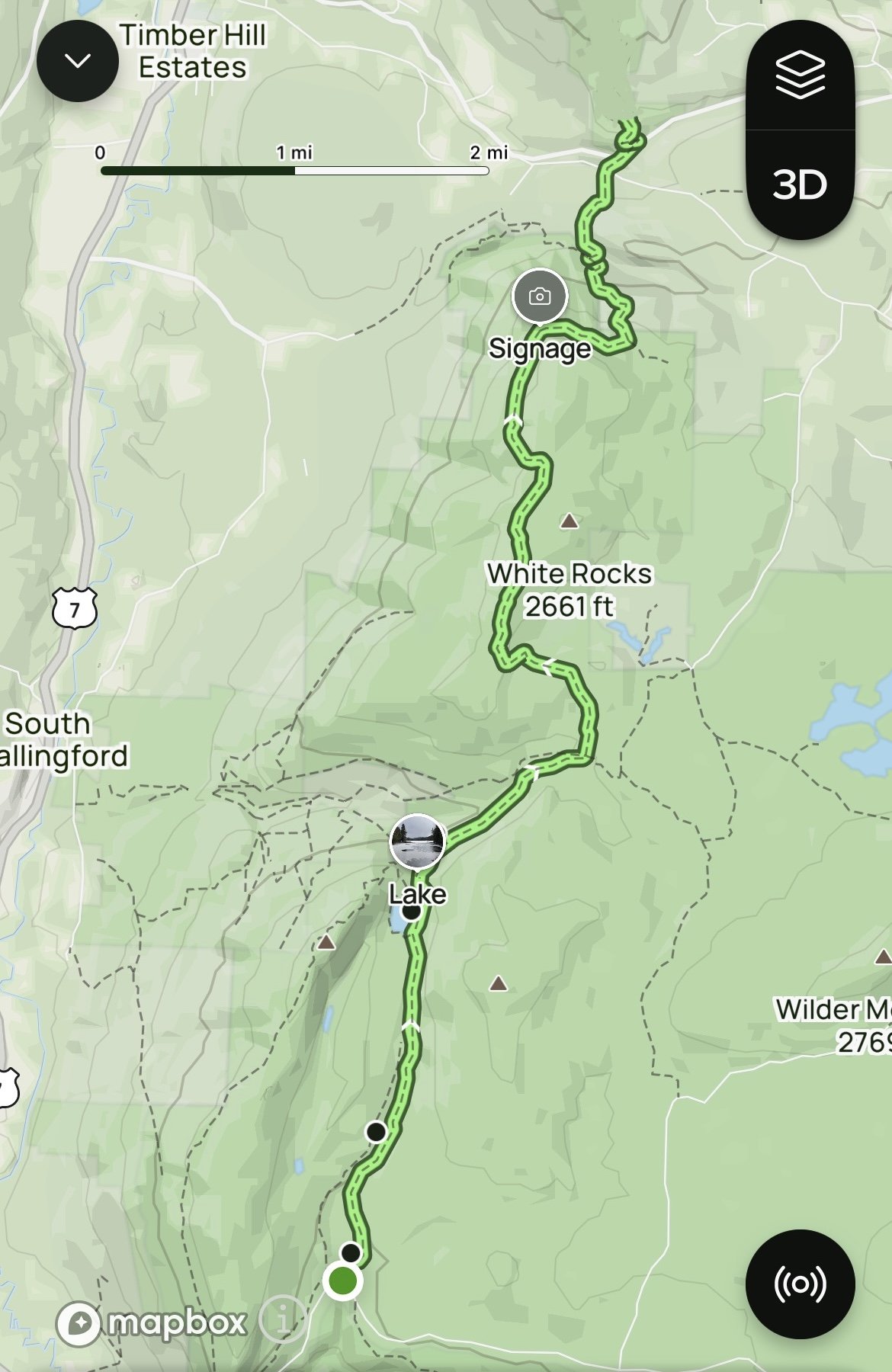This screenshot has height=1372, width=892.
Task: Open the Lake photo marker
Action: (417, 841)
